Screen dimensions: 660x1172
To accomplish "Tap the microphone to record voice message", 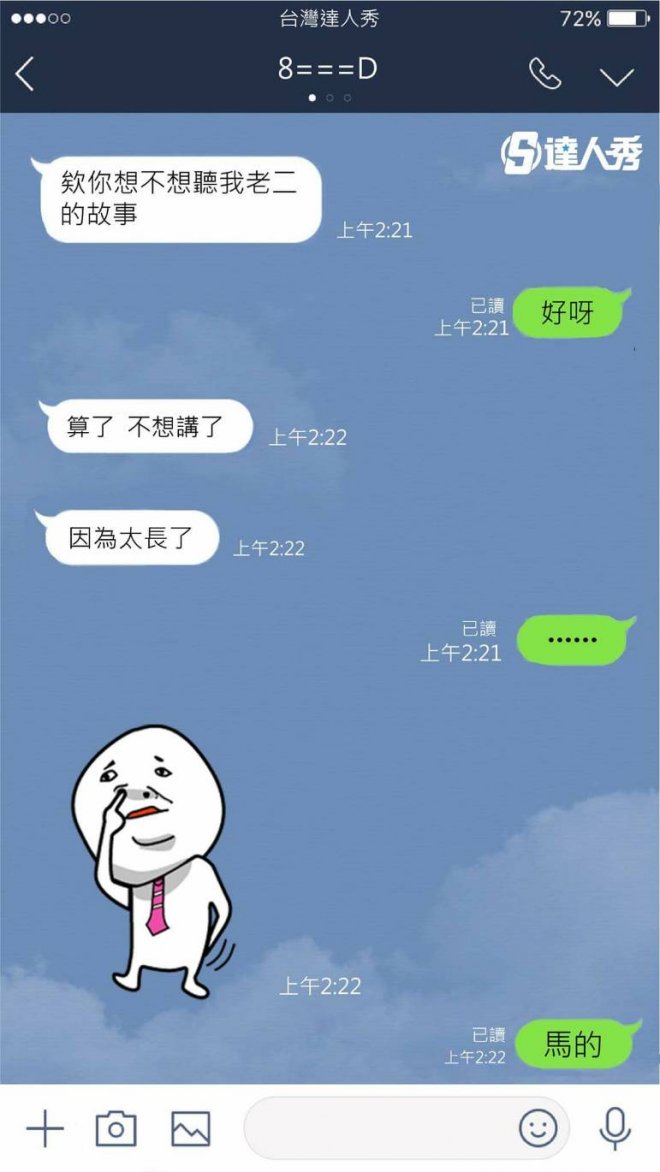I will point(615,1129).
